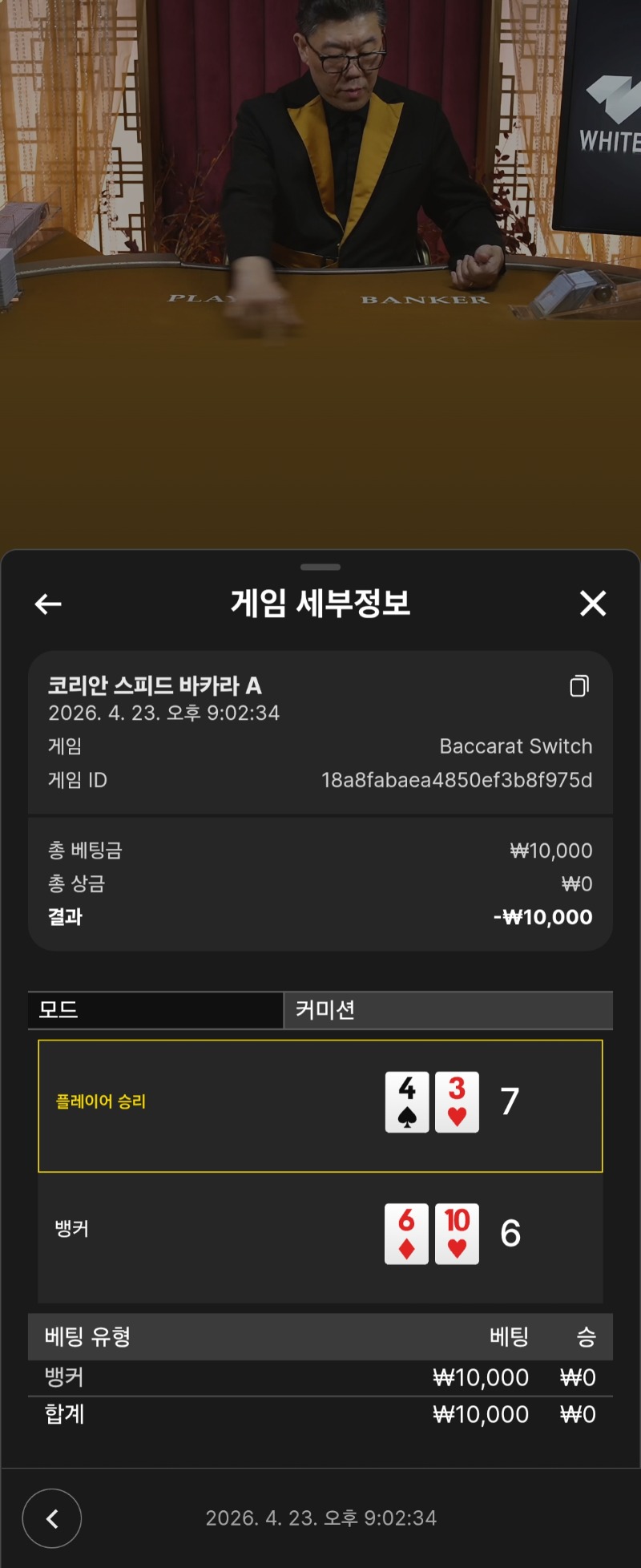
Task: Copy the game ID details
Action: coord(579,686)
